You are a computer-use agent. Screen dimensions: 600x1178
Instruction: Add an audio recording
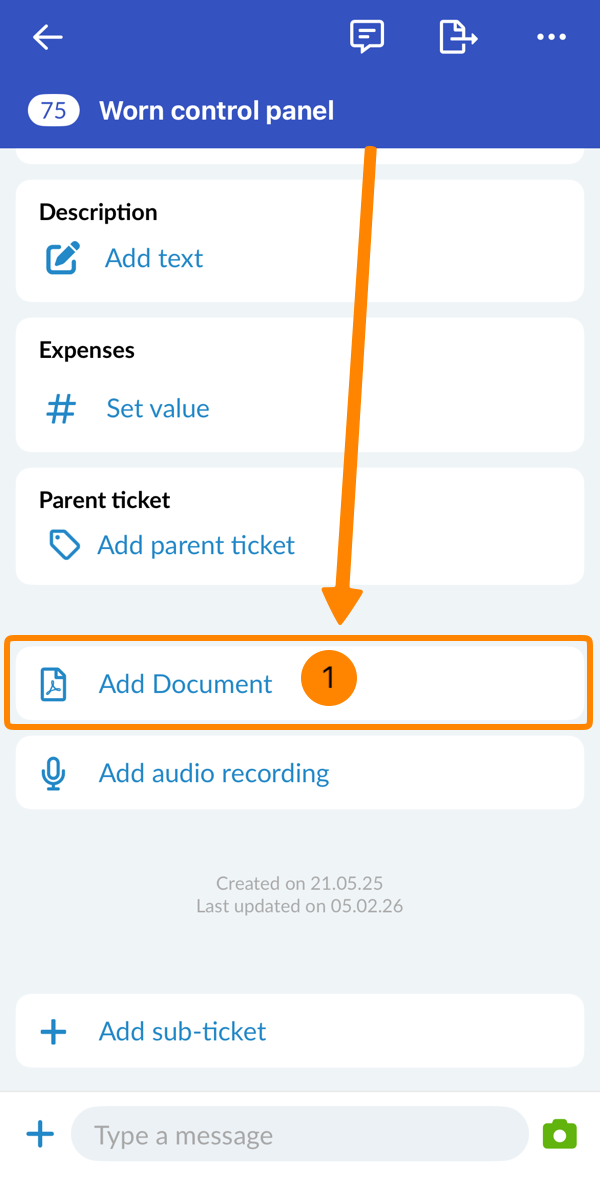click(213, 773)
